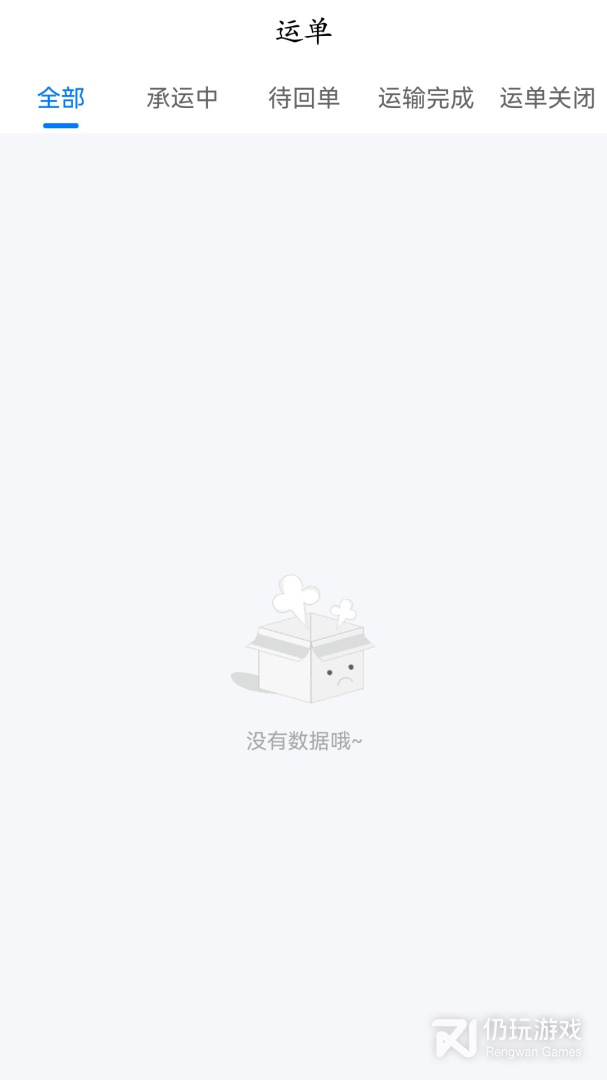
Task: Switch to the 承运中 tab
Action: [x=182, y=98]
